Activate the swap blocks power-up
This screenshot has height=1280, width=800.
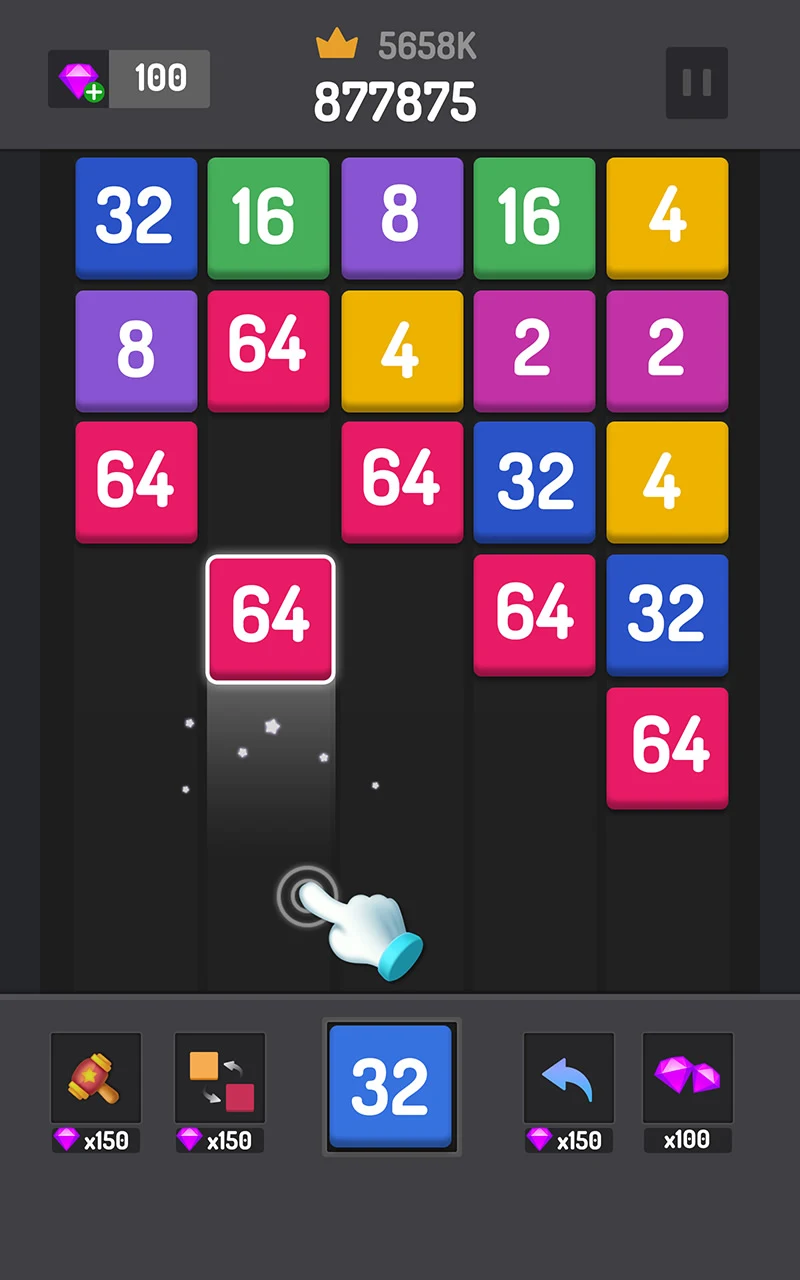click(220, 1079)
